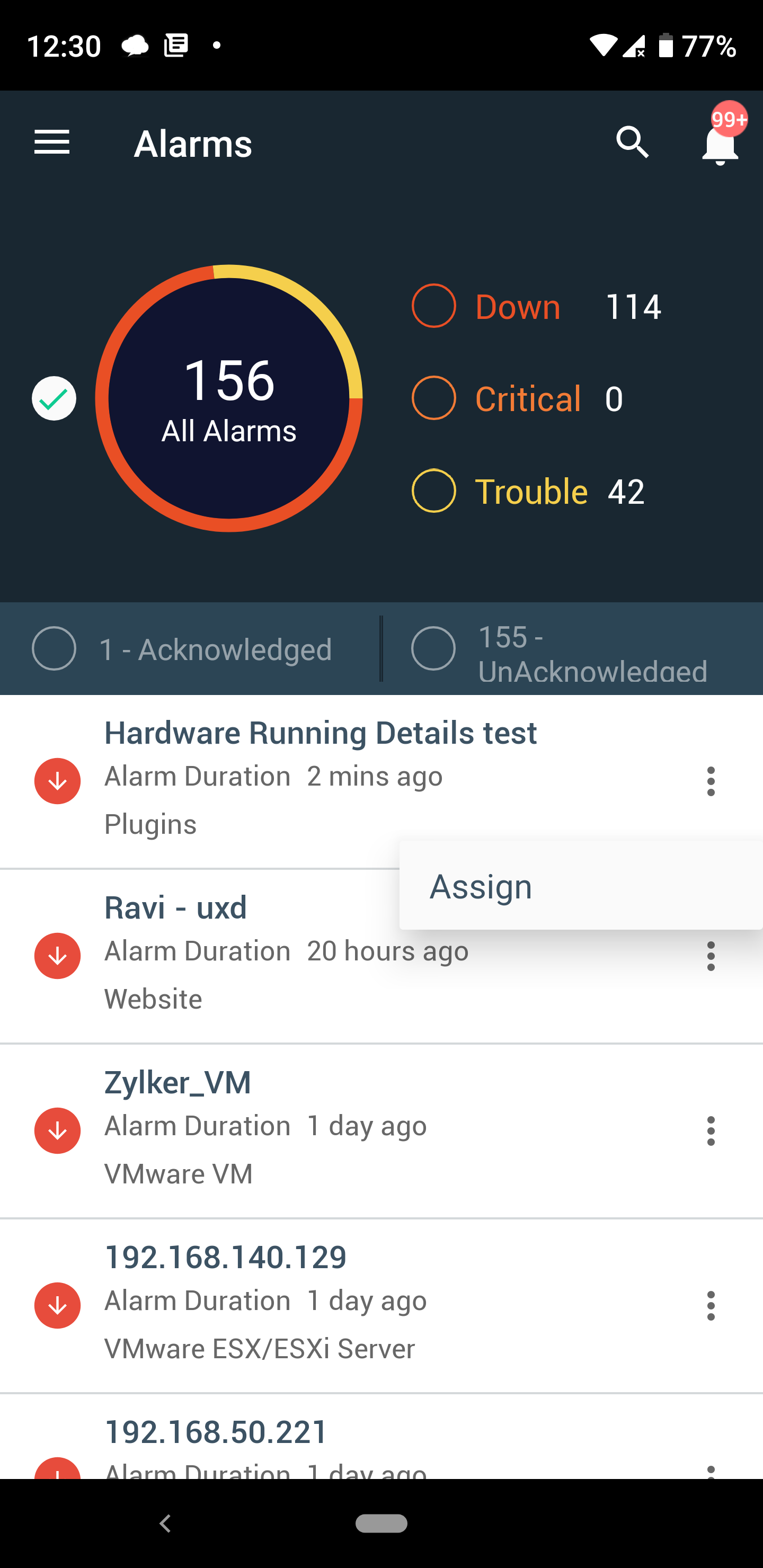Open the Zylker_VM alarm
The width and height of the screenshot is (763, 1568).
tap(178, 1083)
